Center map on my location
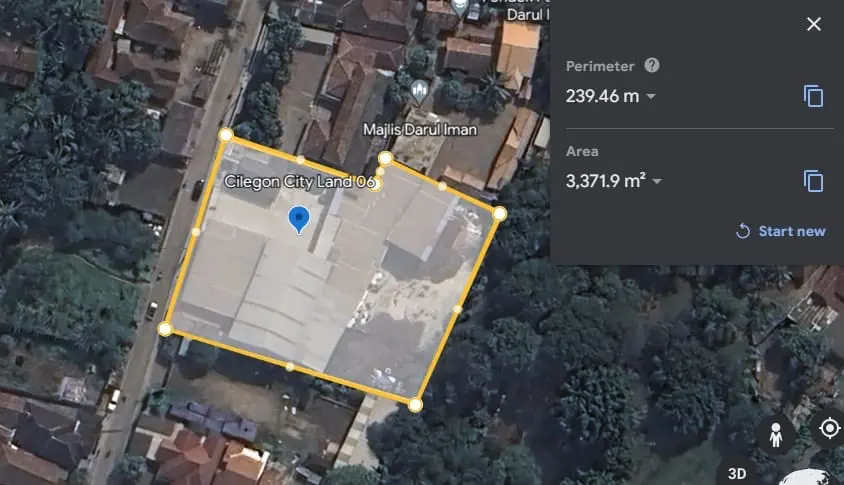 click(828, 429)
